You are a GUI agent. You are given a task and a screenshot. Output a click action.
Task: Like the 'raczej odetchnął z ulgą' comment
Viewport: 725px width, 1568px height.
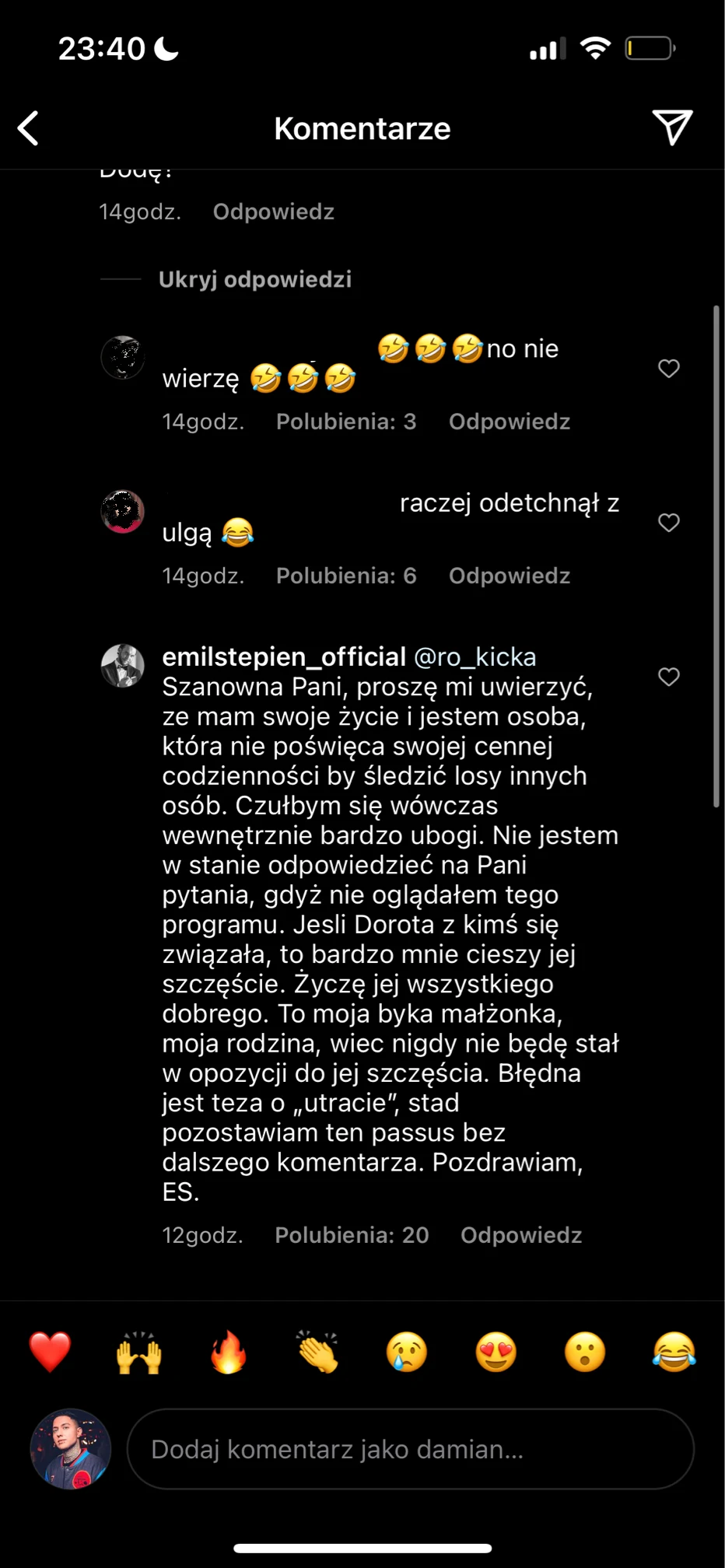coord(669,523)
